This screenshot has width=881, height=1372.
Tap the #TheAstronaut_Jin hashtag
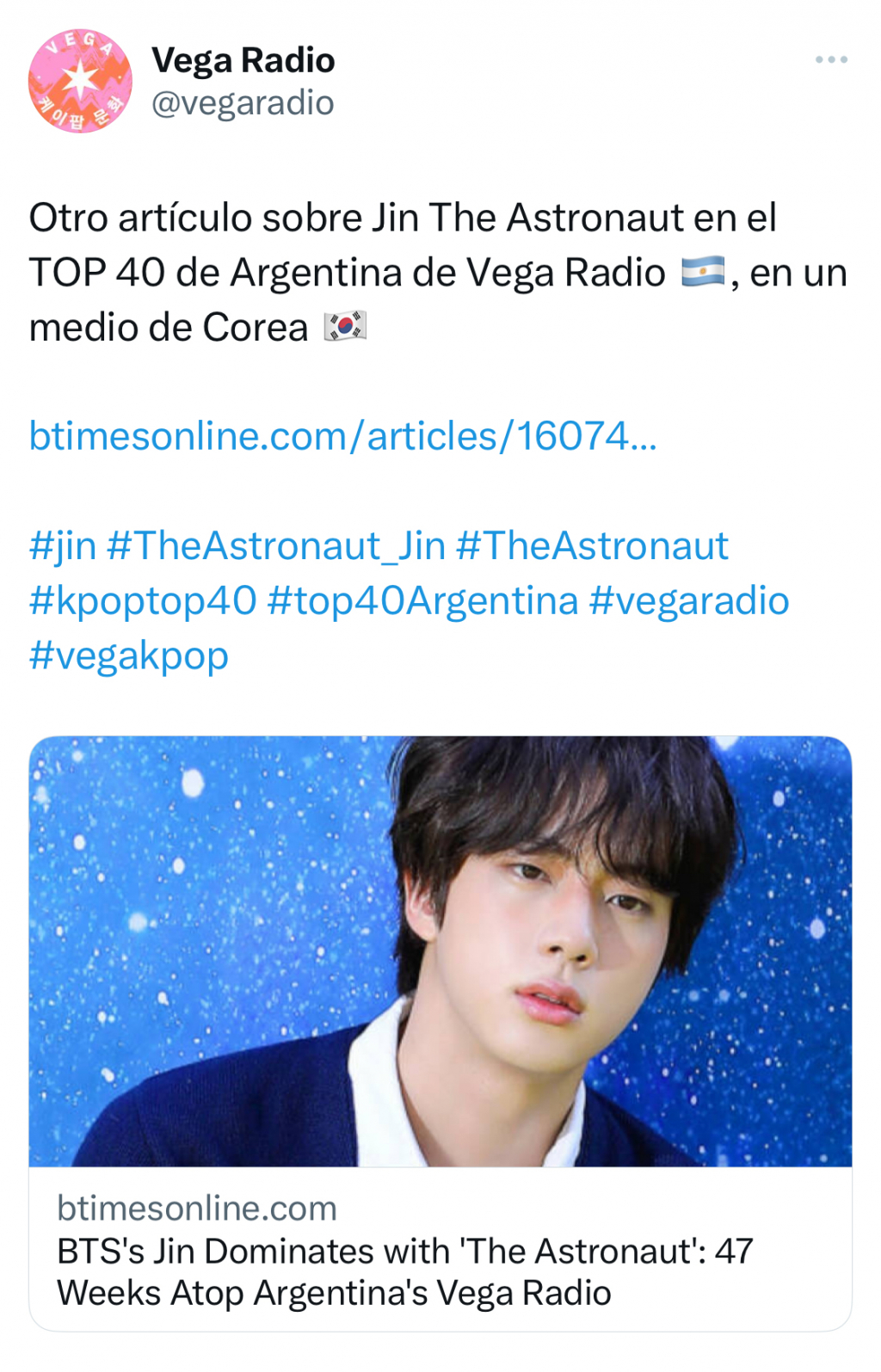point(276,545)
